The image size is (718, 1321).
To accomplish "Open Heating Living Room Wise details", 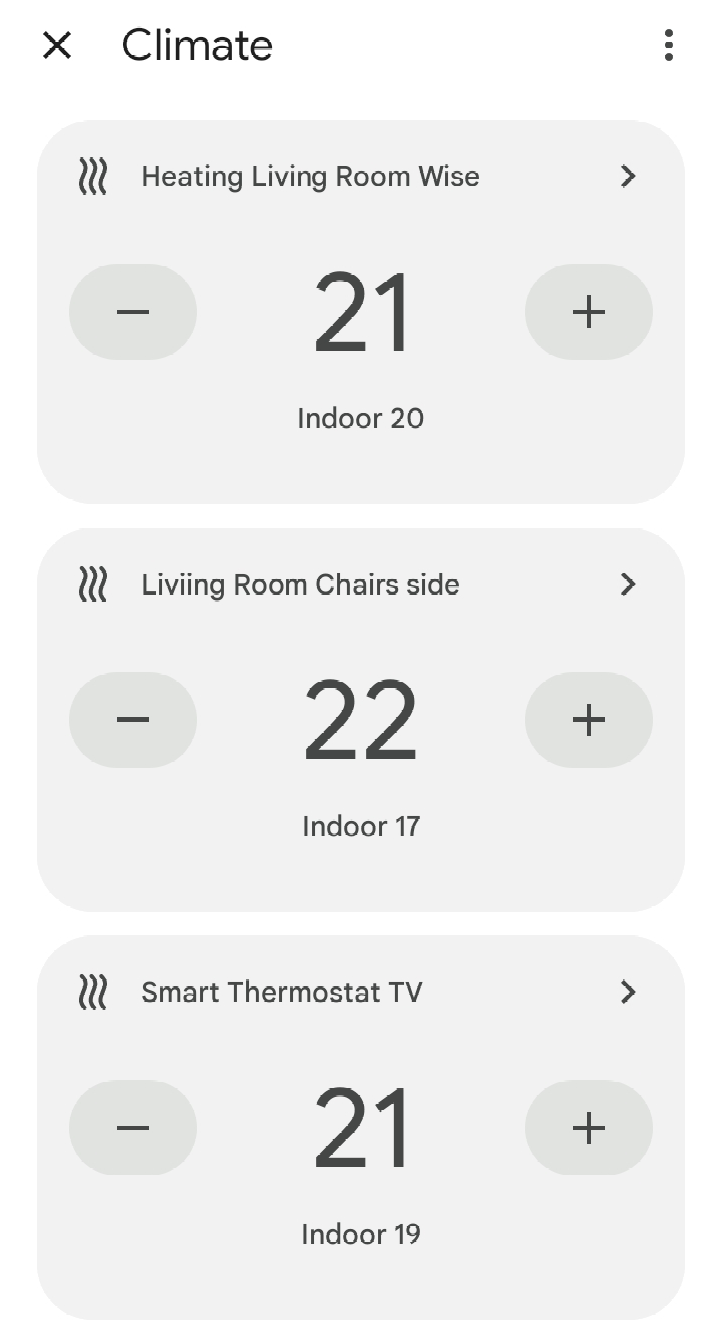I will pos(627,177).
